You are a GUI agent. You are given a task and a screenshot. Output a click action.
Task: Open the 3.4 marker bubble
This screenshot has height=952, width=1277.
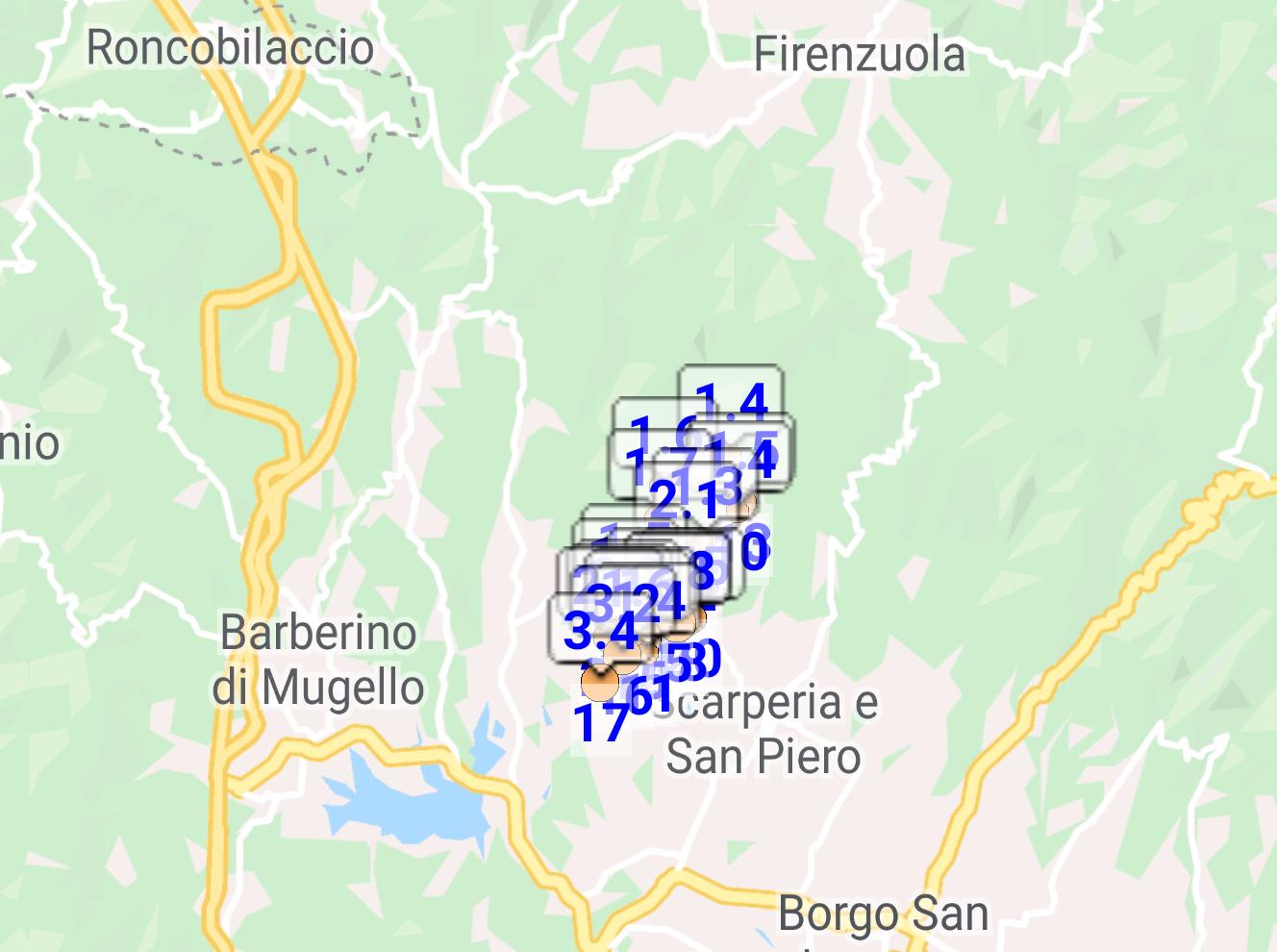(600, 630)
